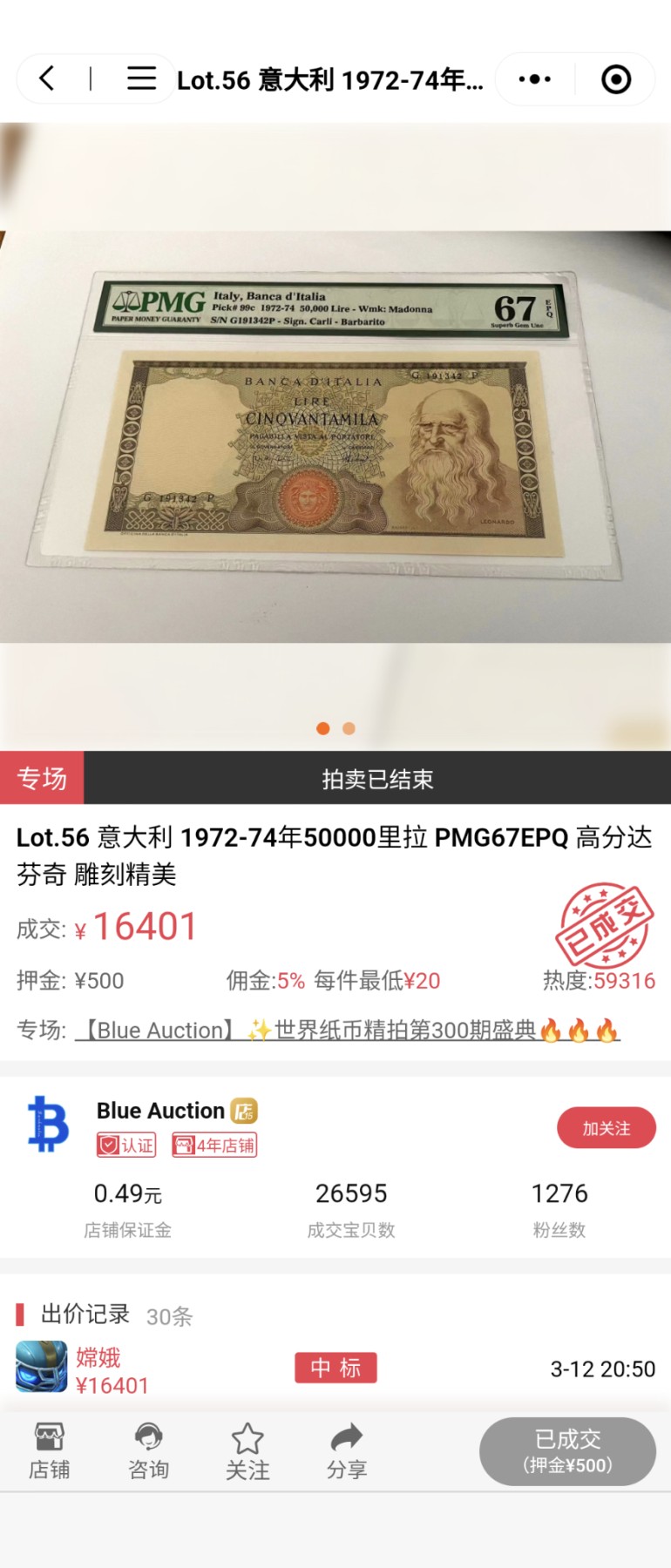Screen dimensions: 671x1568
Task: Open the three-dot mini program menu
Action: pos(534,79)
